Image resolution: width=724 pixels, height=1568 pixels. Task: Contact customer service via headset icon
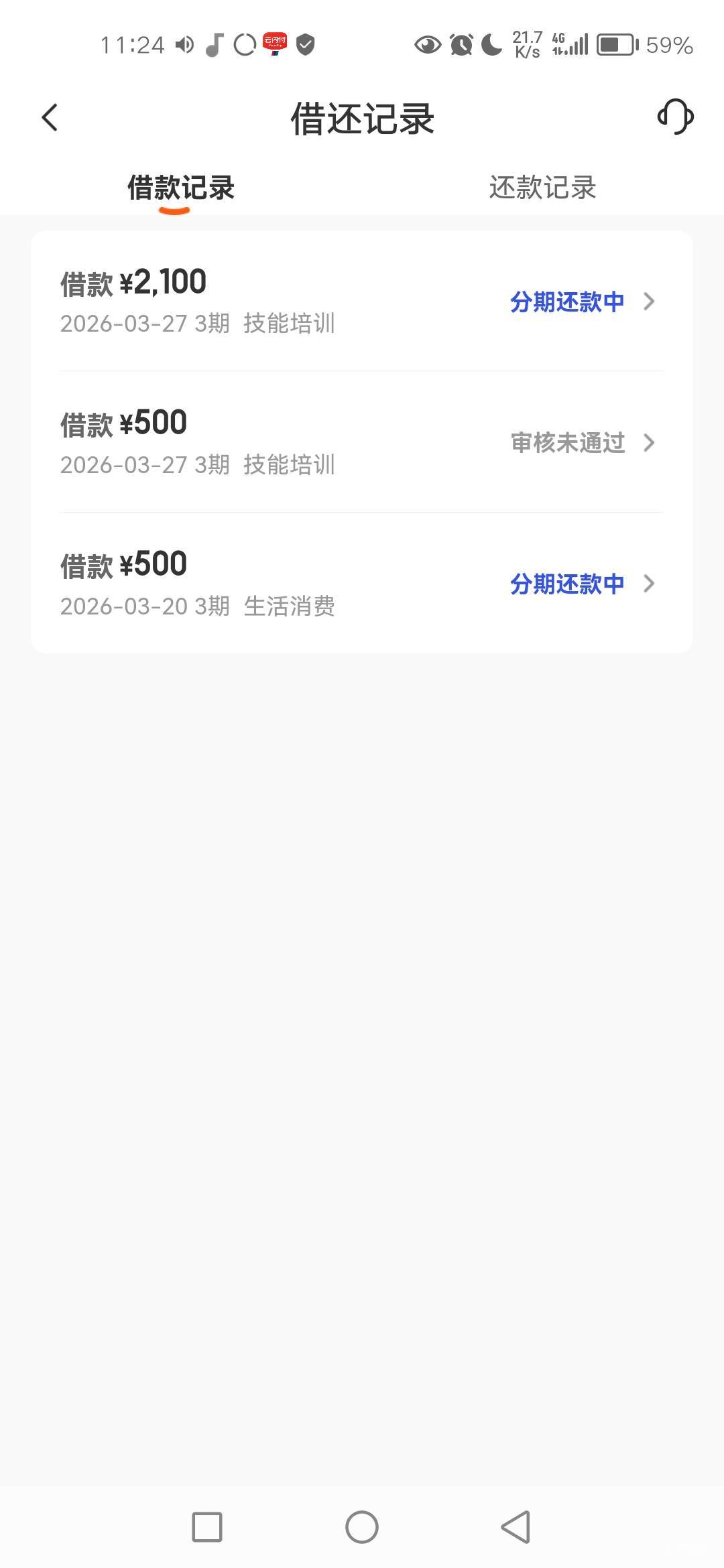[675, 117]
